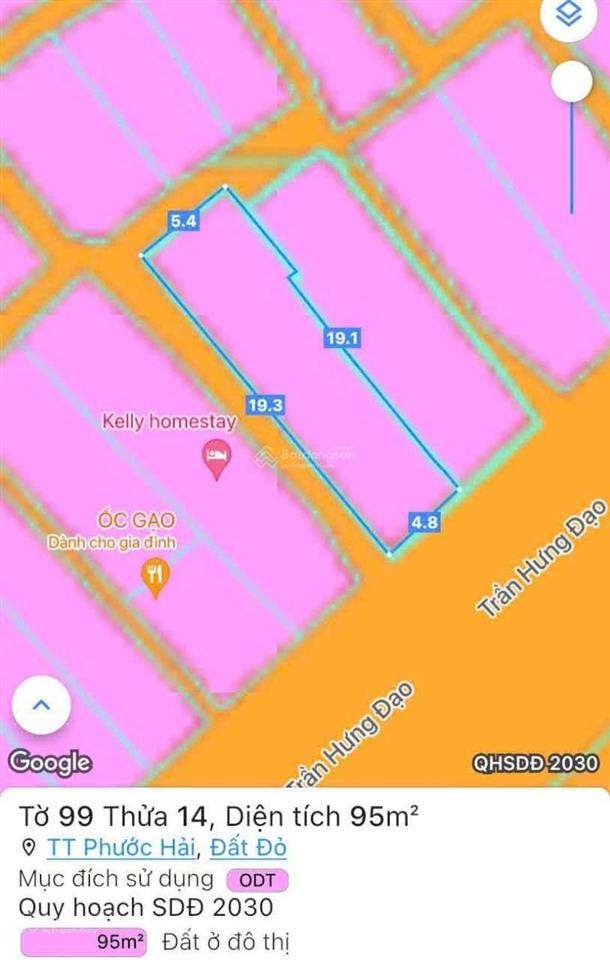The height and width of the screenshot is (960, 610).
Task: Tap the up-chevron round button
Action: pos(42,704)
